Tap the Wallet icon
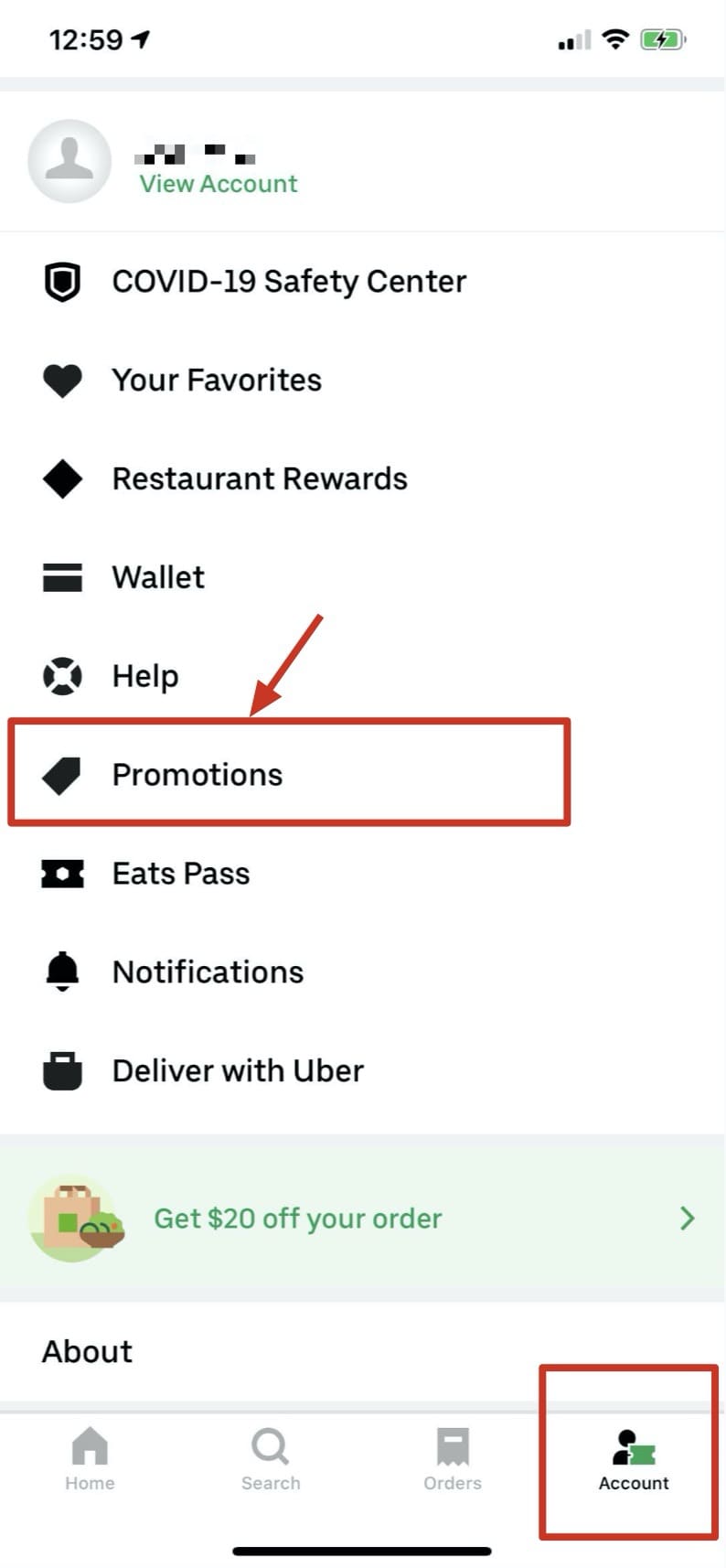The image size is (726, 1568). pyautogui.click(x=61, y=577)
